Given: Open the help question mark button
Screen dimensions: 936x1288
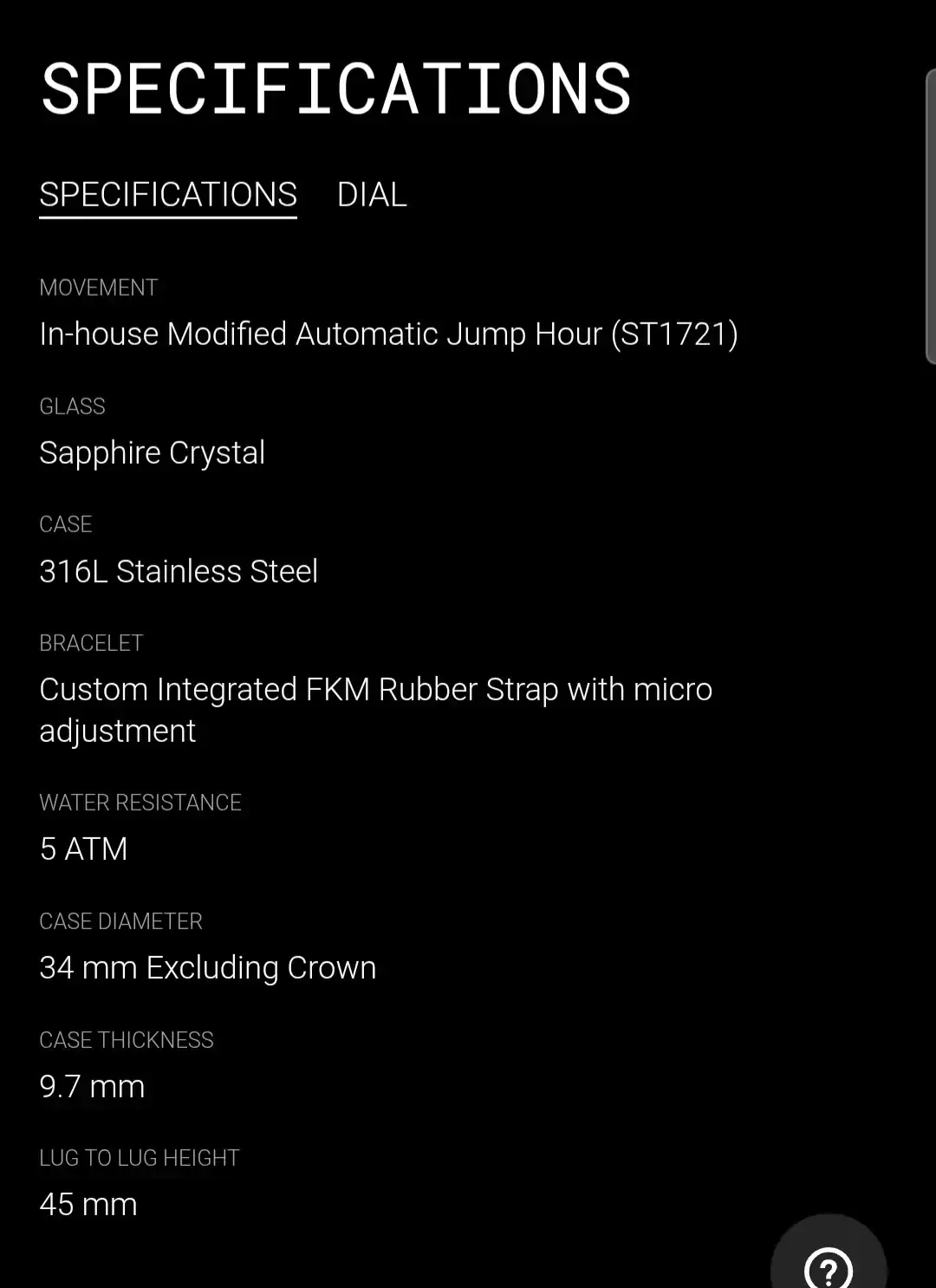Looking at the screenshot, I should (828, 1265).
